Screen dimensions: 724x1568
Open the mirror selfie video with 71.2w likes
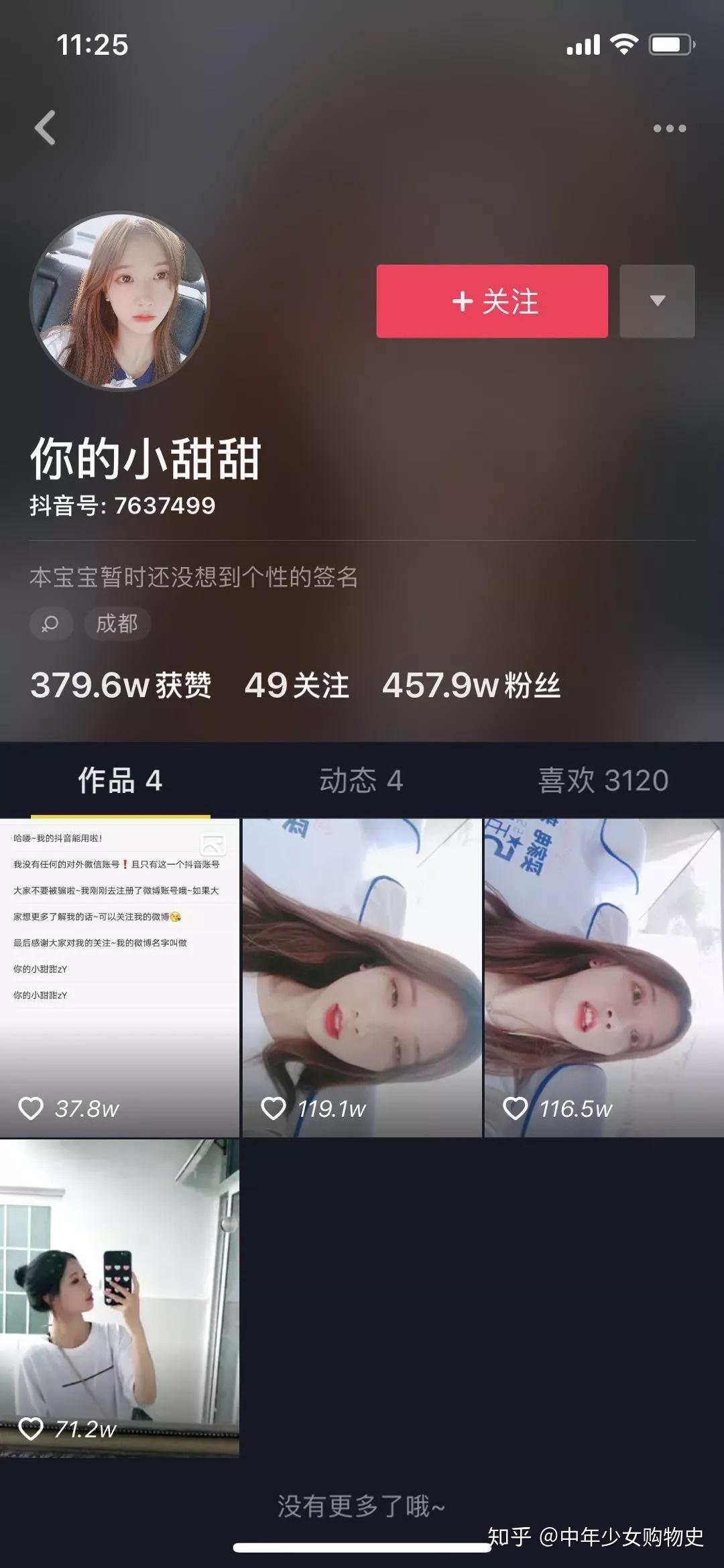point(119,1298)
